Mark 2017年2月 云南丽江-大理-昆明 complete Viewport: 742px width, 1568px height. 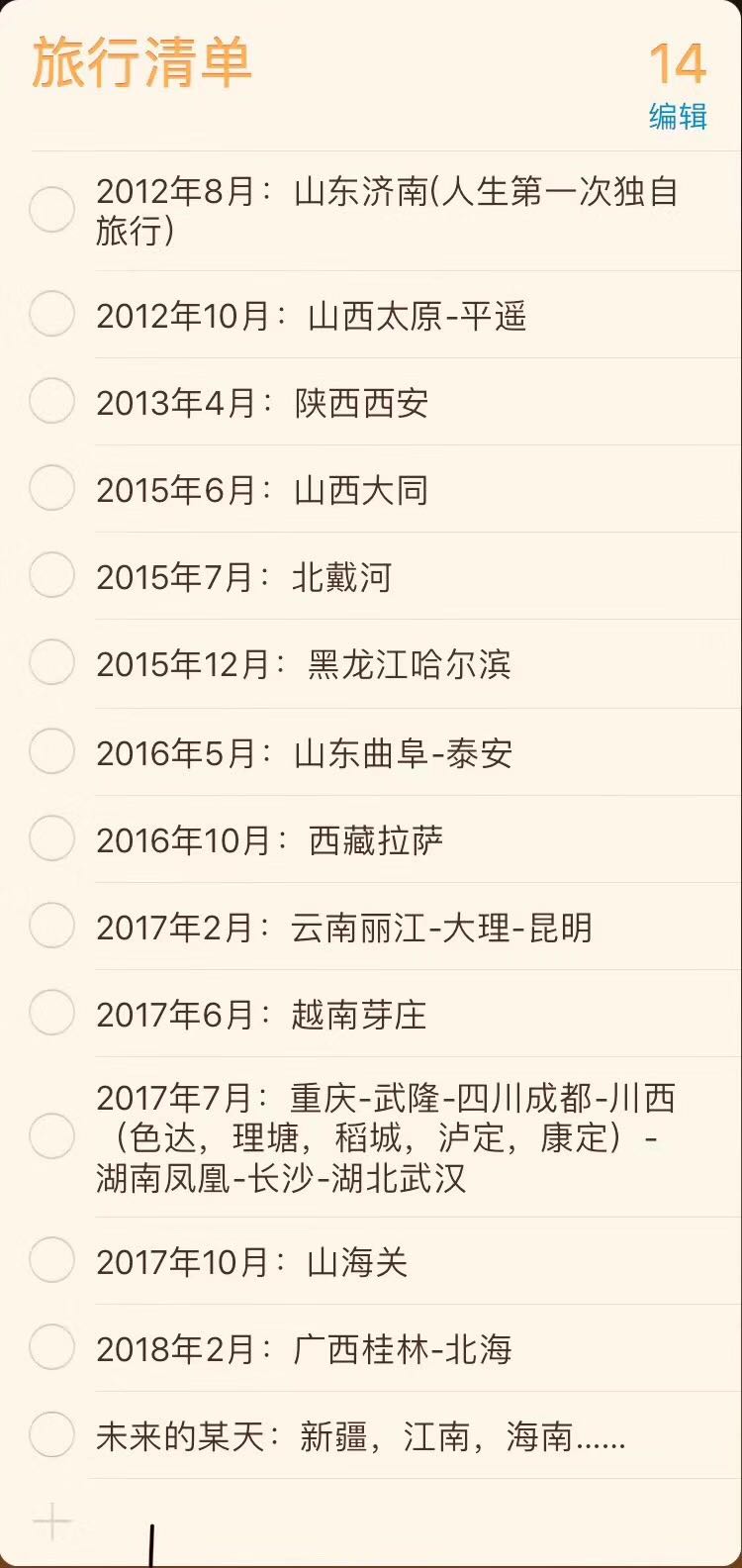click(52, 926)
